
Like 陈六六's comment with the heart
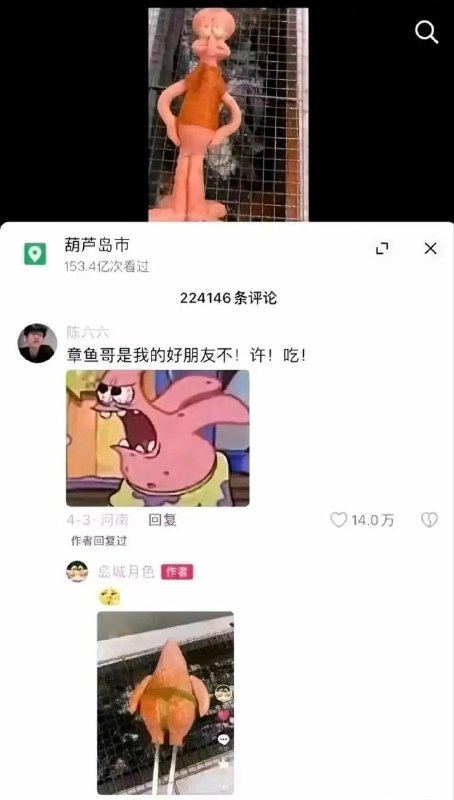pos(339,520)
